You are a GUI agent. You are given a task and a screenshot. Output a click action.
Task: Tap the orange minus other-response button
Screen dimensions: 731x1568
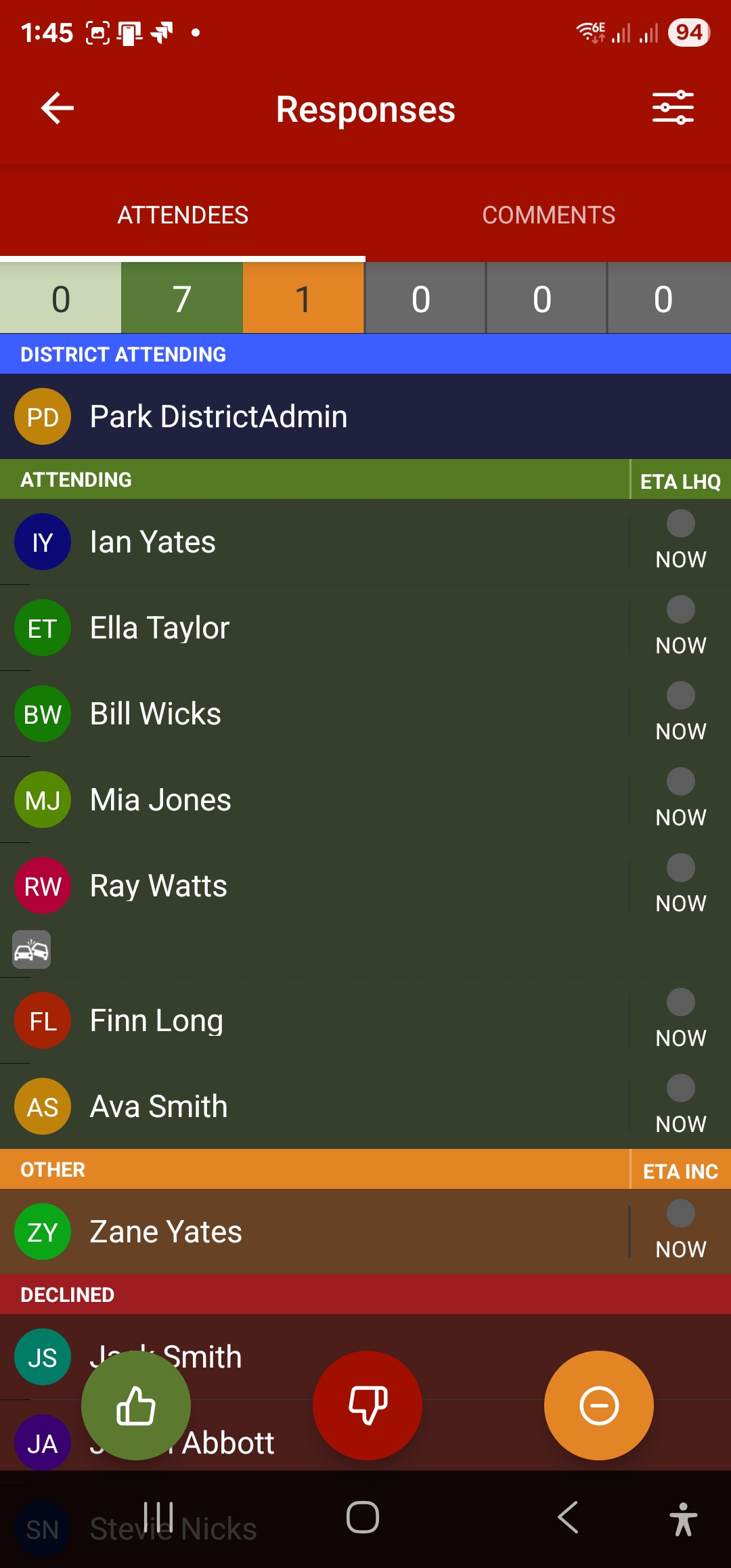pyautogui.click(x=599, y=1406)
